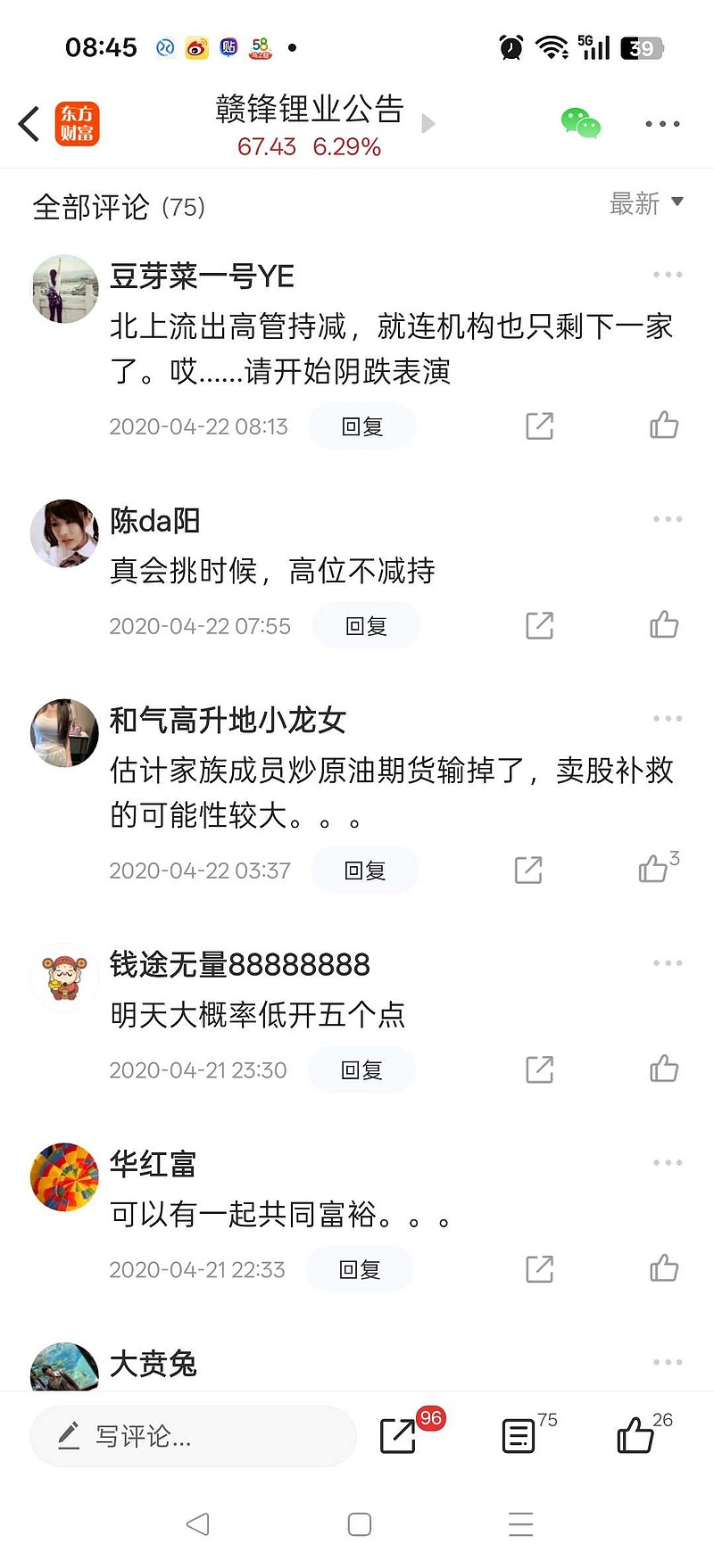Tap the pencil icon in the comment bar
The image size is (714, 1568).
[71, 1435]
